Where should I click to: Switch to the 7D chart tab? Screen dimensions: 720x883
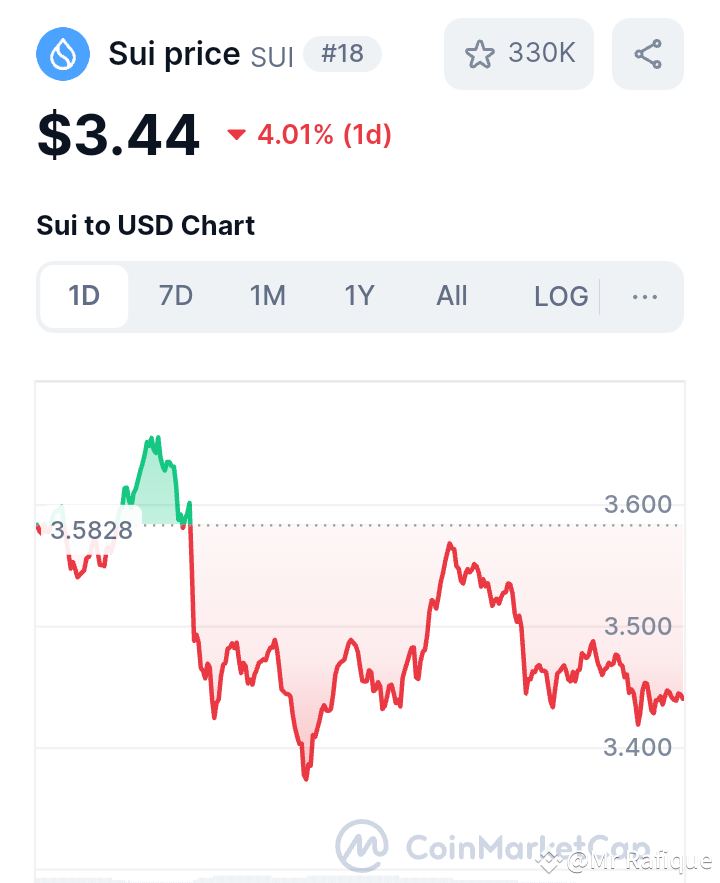point(176,296)
